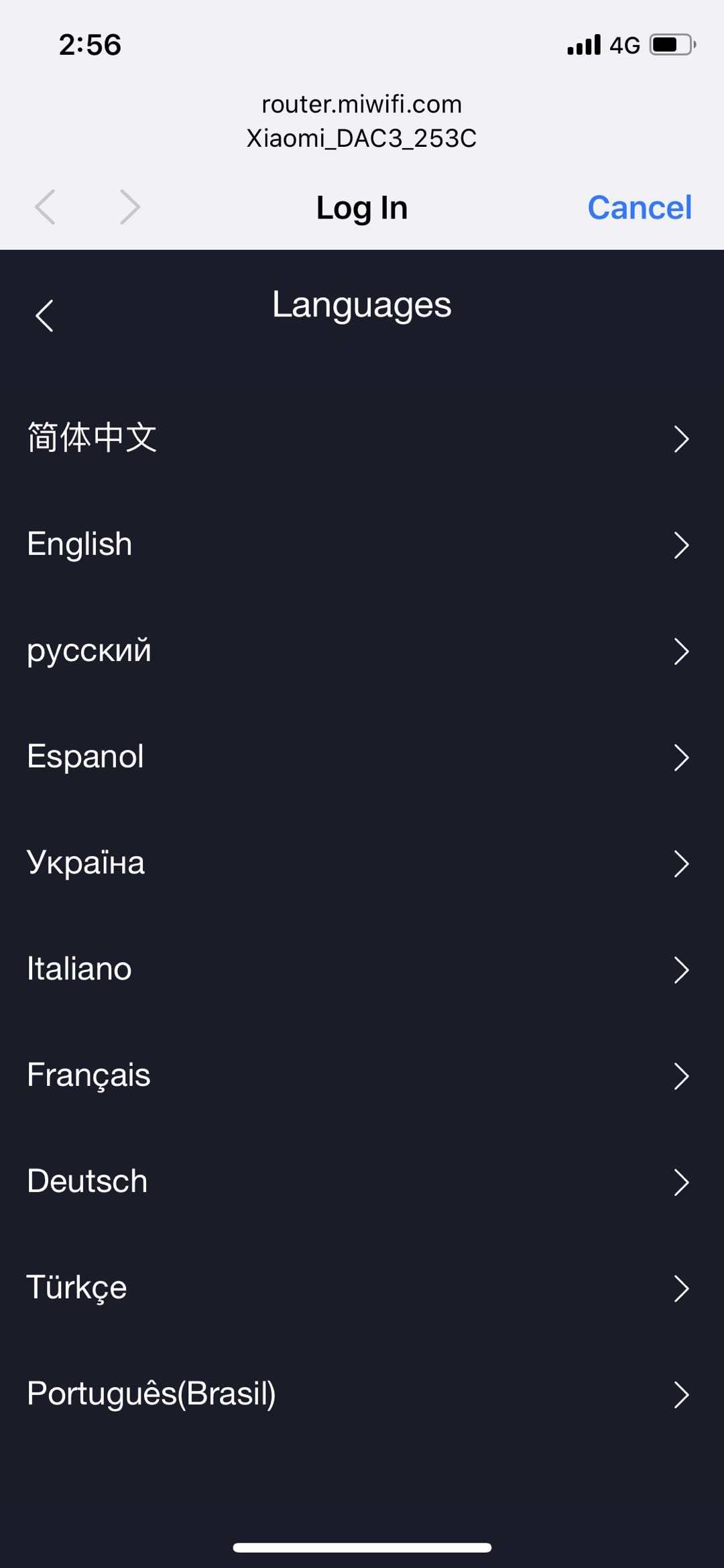Go back from the Languages page
Screen dimensions: 724x1568
(x=44, y=316)
